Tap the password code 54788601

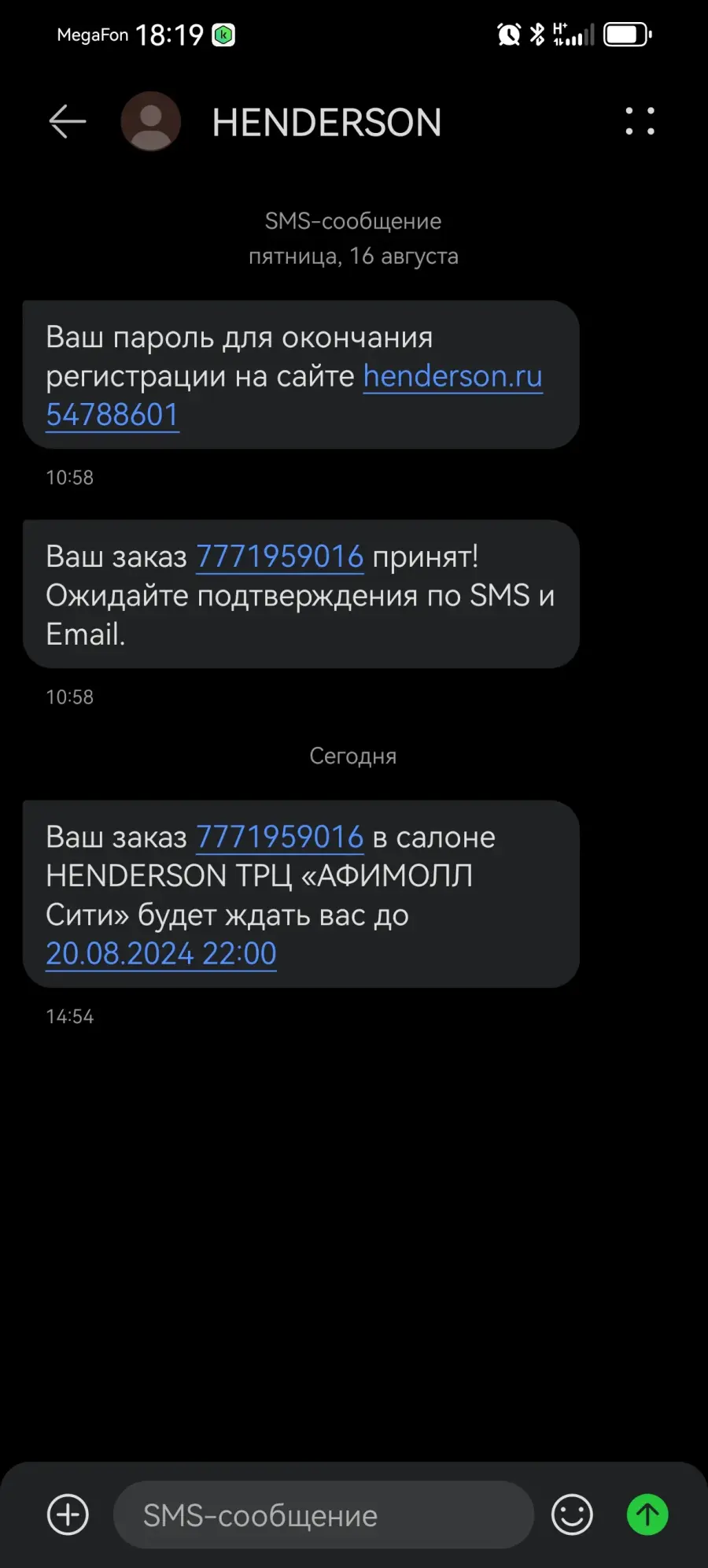112,415
